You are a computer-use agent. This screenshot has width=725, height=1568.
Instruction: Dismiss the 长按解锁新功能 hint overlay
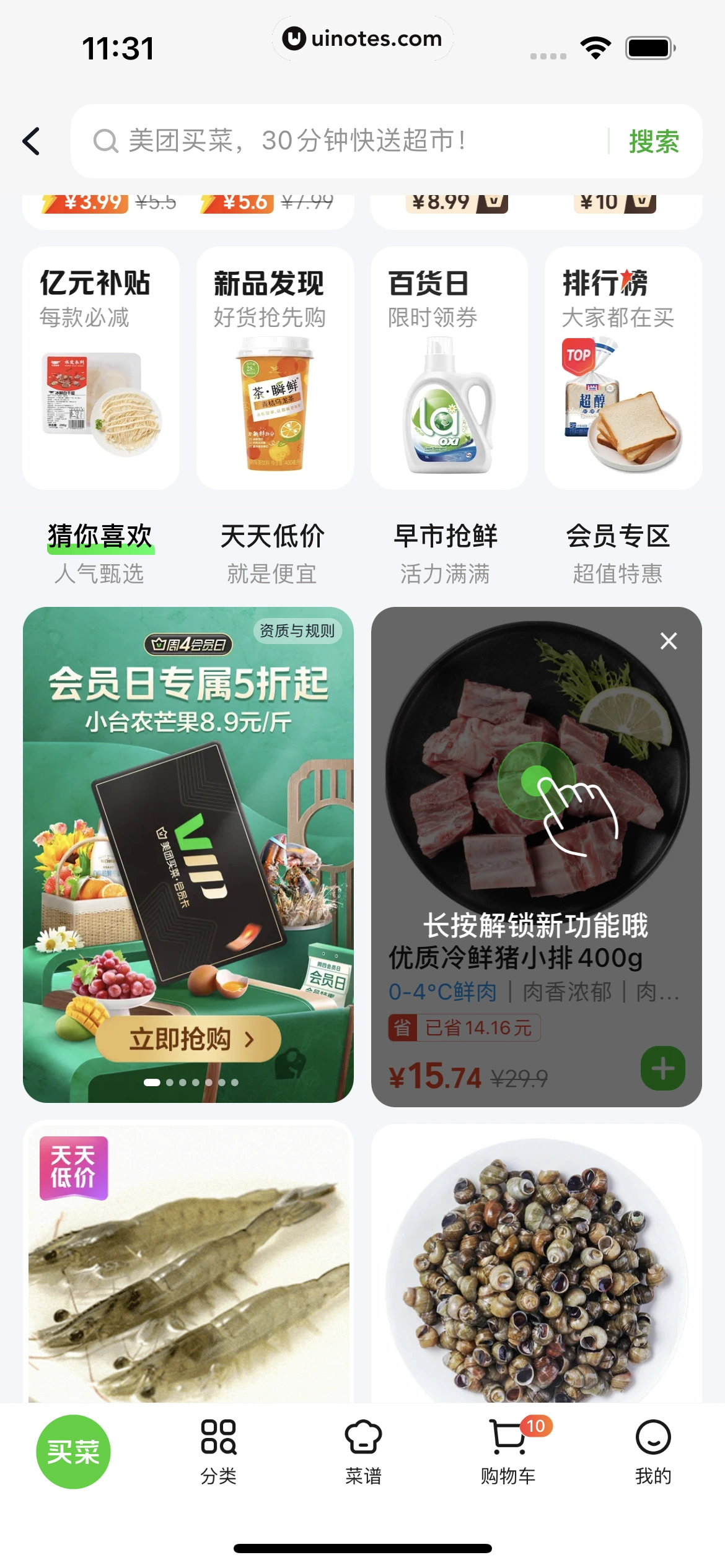(x=668, y=641)
